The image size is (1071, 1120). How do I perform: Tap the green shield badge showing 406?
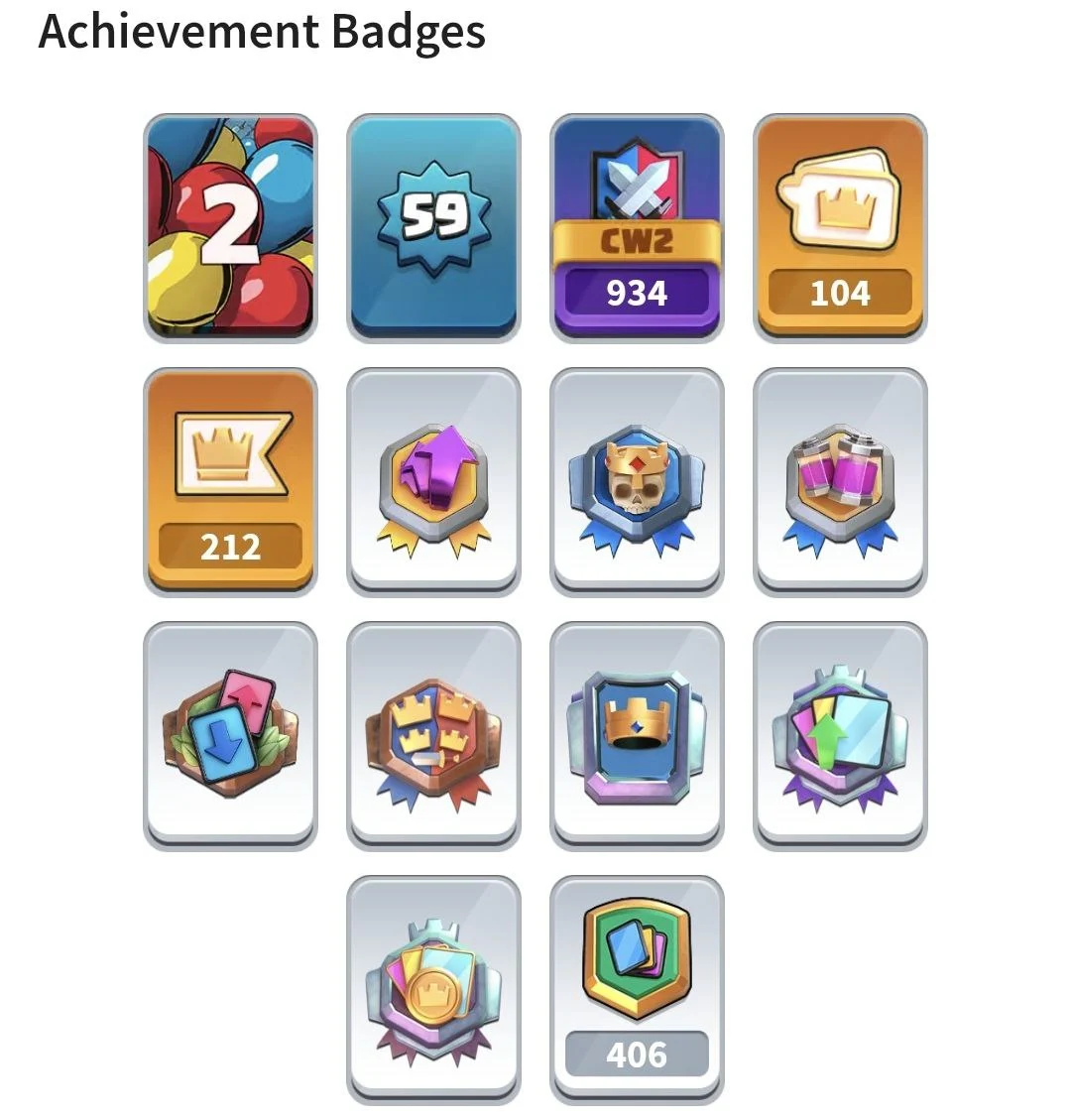(x=637, y=990)
